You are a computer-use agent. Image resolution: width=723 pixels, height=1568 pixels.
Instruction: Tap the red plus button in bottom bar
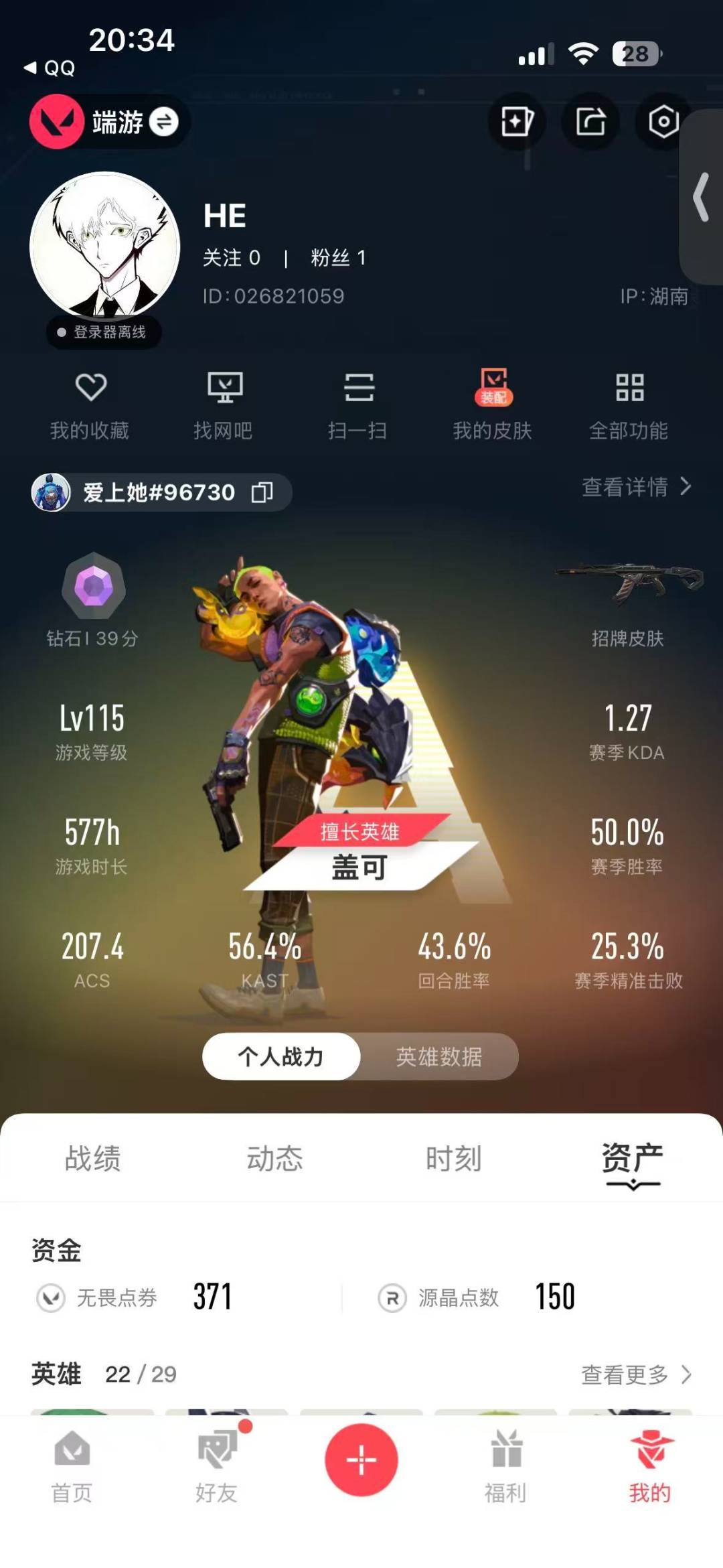(361, 1462)
